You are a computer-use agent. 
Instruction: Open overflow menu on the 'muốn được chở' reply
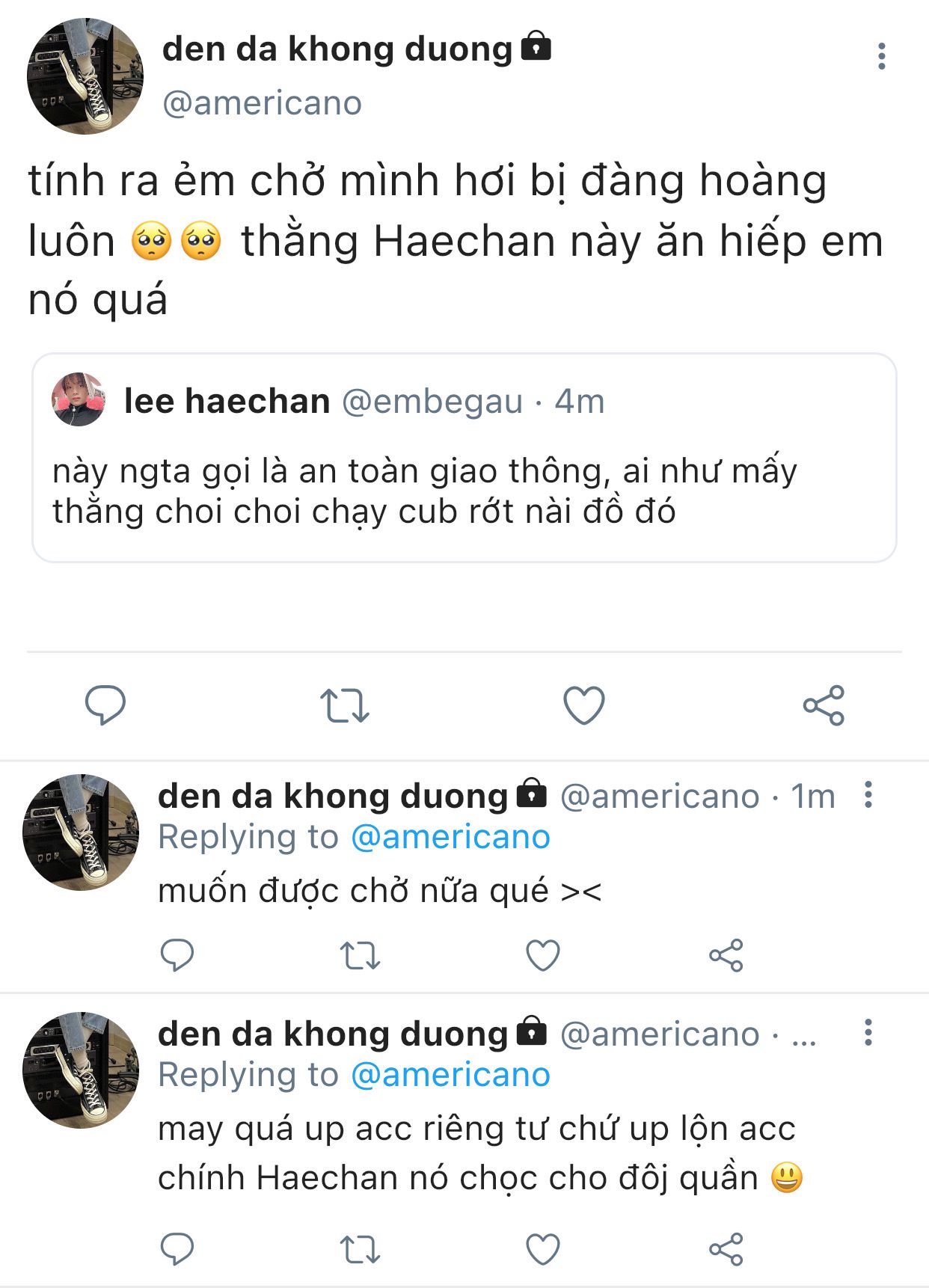[x=868, y=794]
